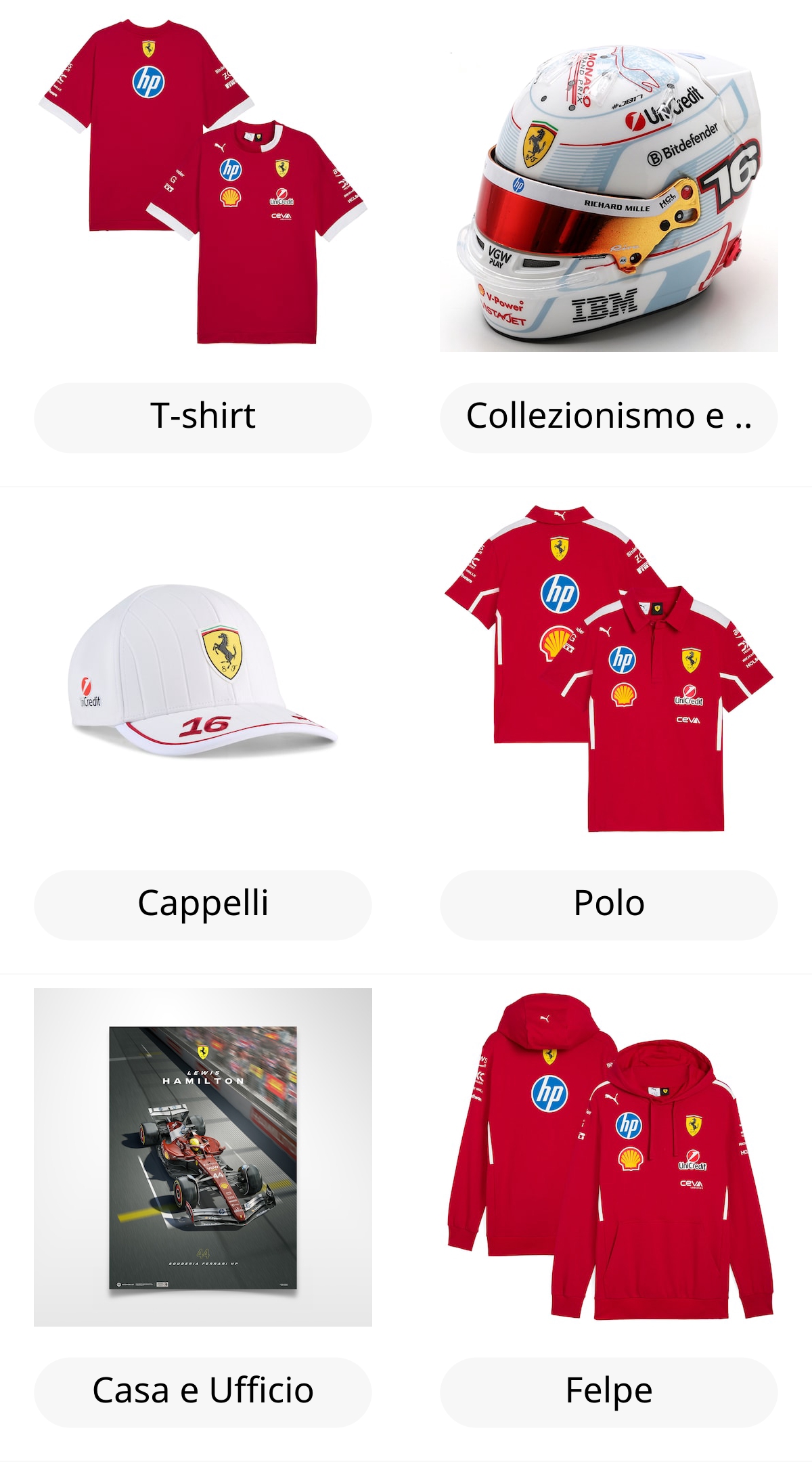Open the Polo category

click(608, 902)
